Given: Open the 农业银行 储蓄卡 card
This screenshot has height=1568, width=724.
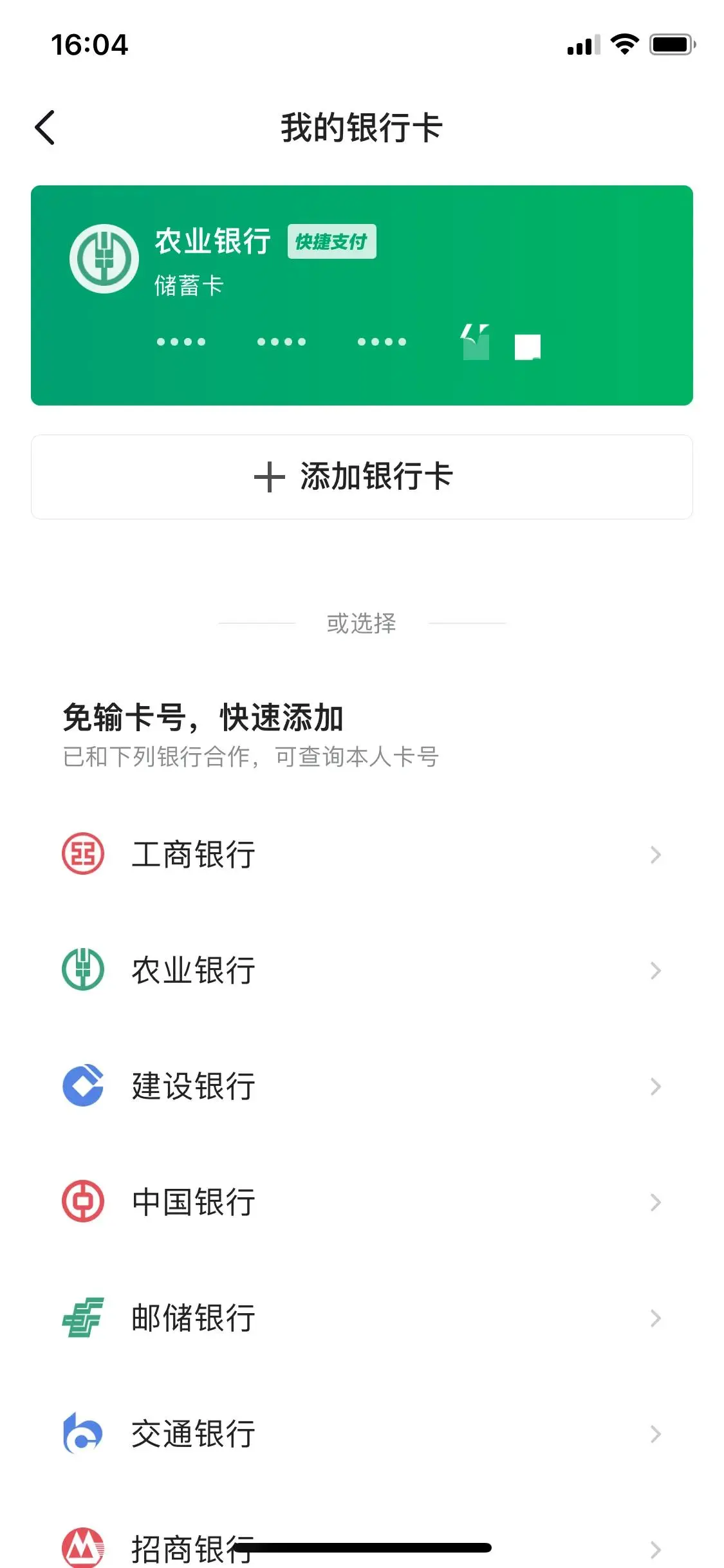Looking at the screenshot, I should 362,295.
